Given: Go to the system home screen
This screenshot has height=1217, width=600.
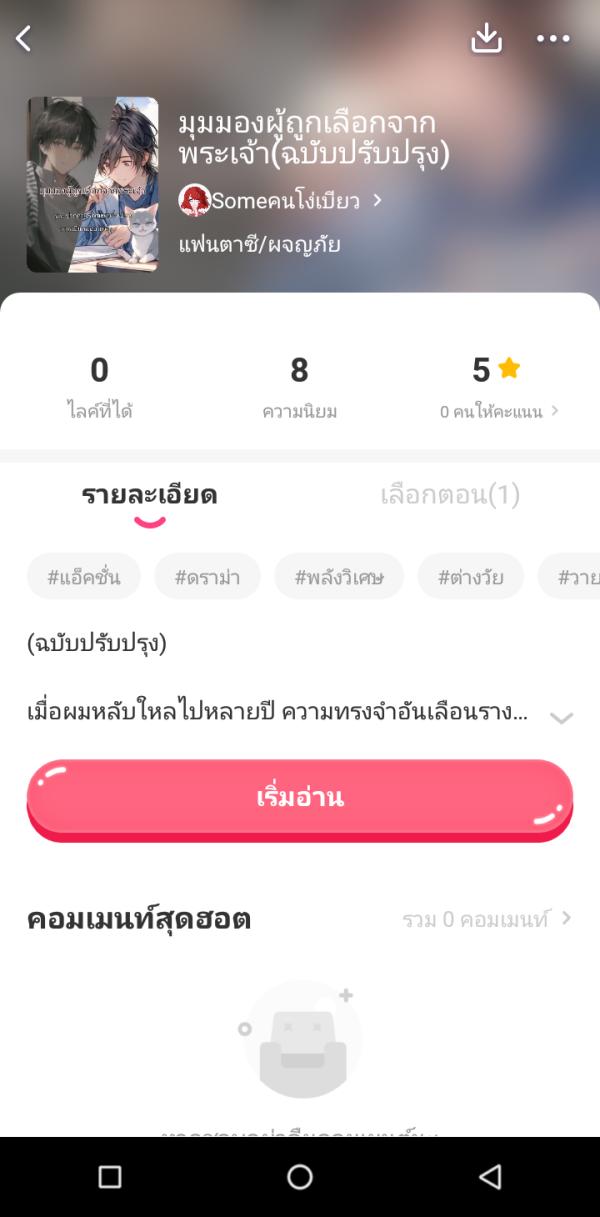Looking at the screenshot, I should (x=300, y=1177).
